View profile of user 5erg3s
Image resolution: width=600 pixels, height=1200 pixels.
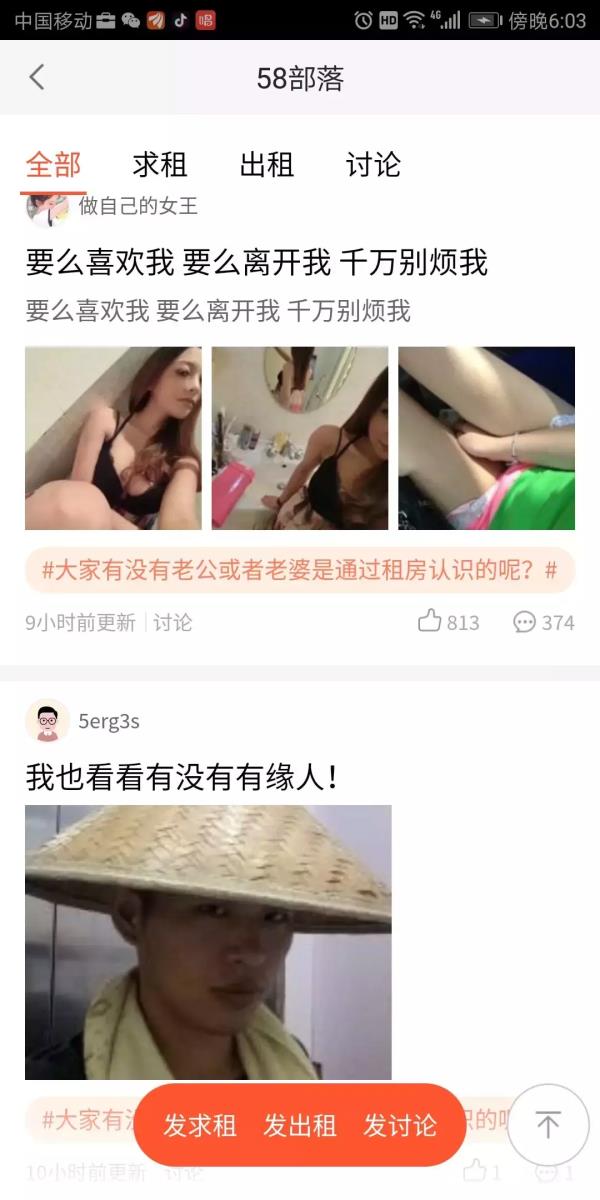tap(47, 721)
